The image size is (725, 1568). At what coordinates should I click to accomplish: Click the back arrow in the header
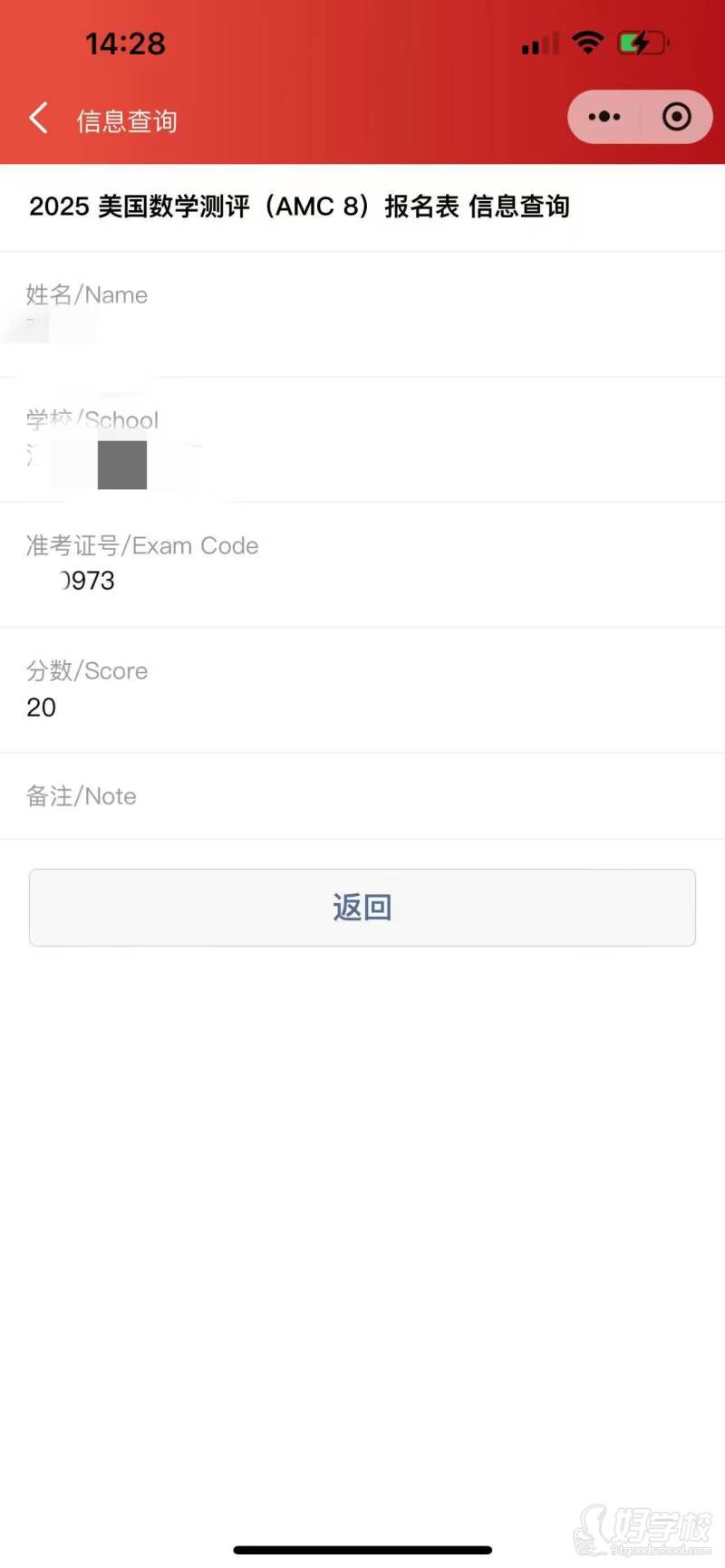click(x=38, y=118)
